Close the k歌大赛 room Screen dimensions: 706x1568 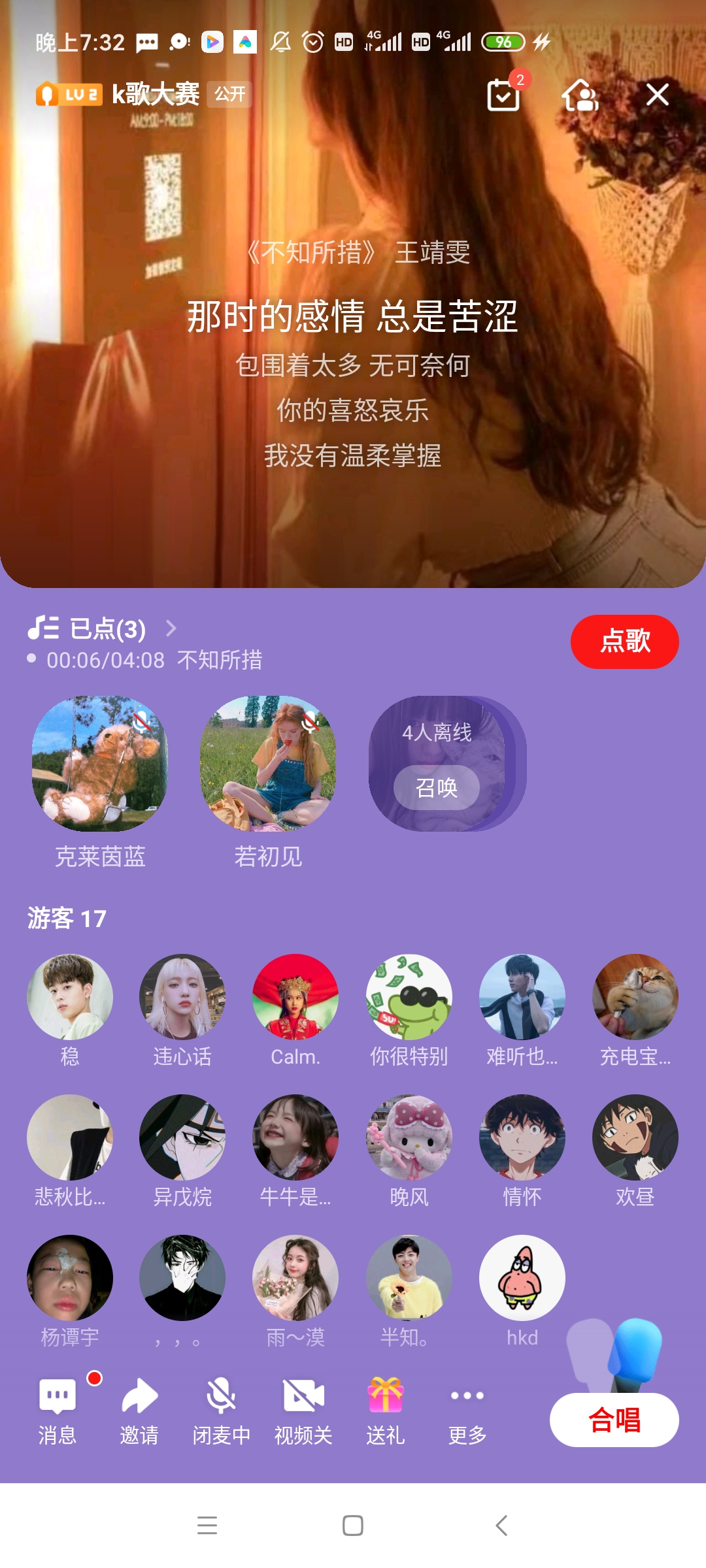pos(657,95)
